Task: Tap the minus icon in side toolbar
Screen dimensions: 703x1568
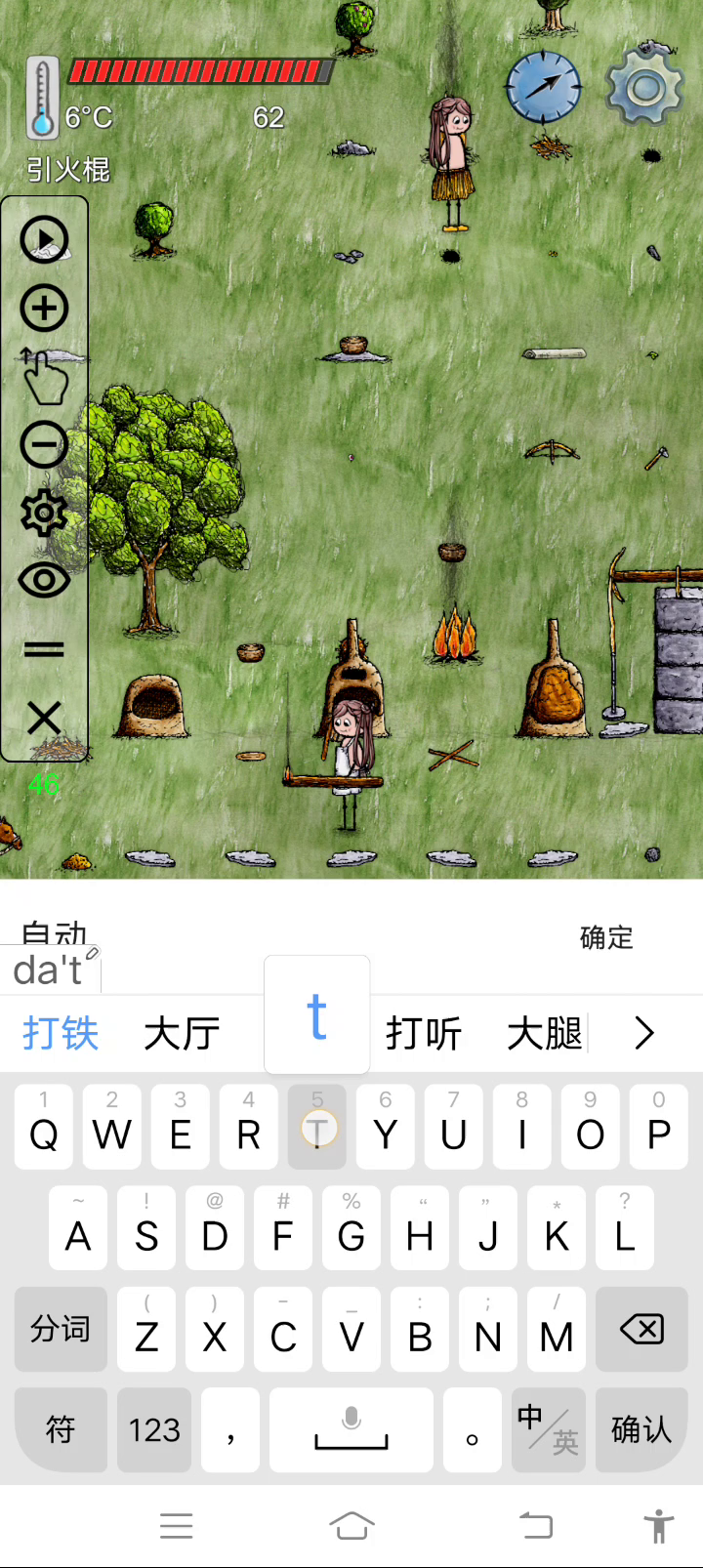Action: [x=45, y=445]
